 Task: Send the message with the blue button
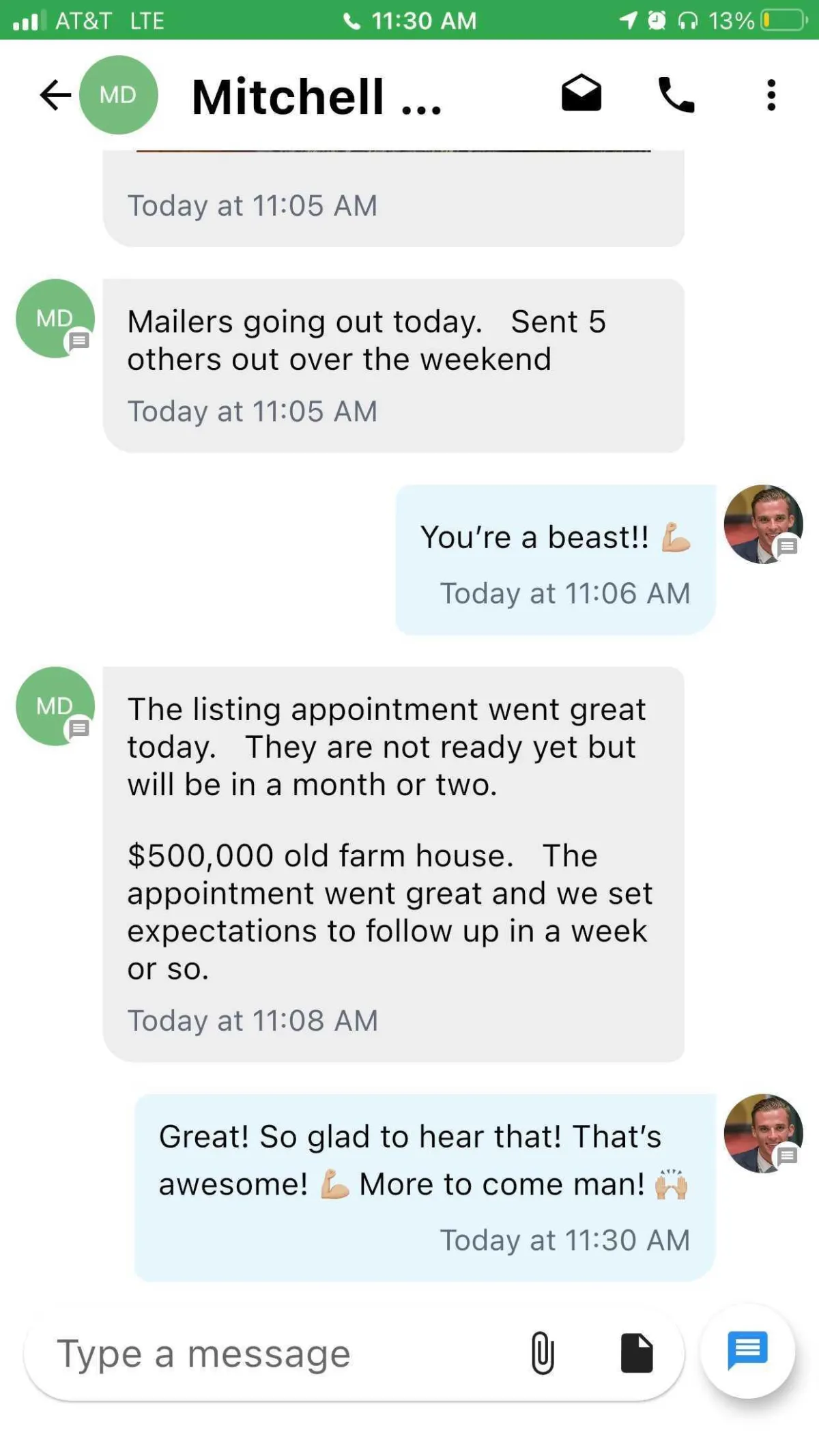click(747, 1350)
